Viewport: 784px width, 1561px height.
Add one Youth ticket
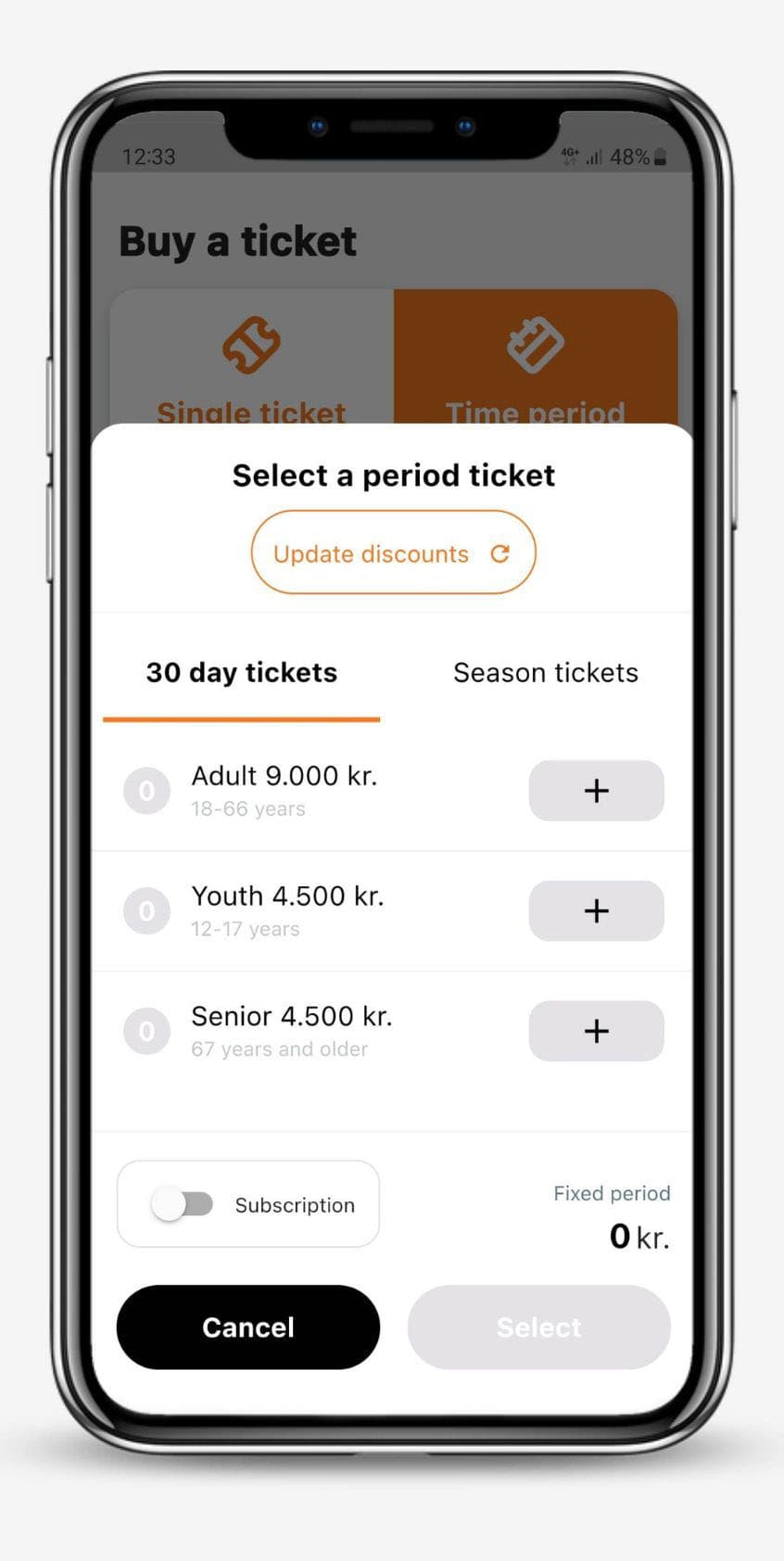(x=596, y=911)
